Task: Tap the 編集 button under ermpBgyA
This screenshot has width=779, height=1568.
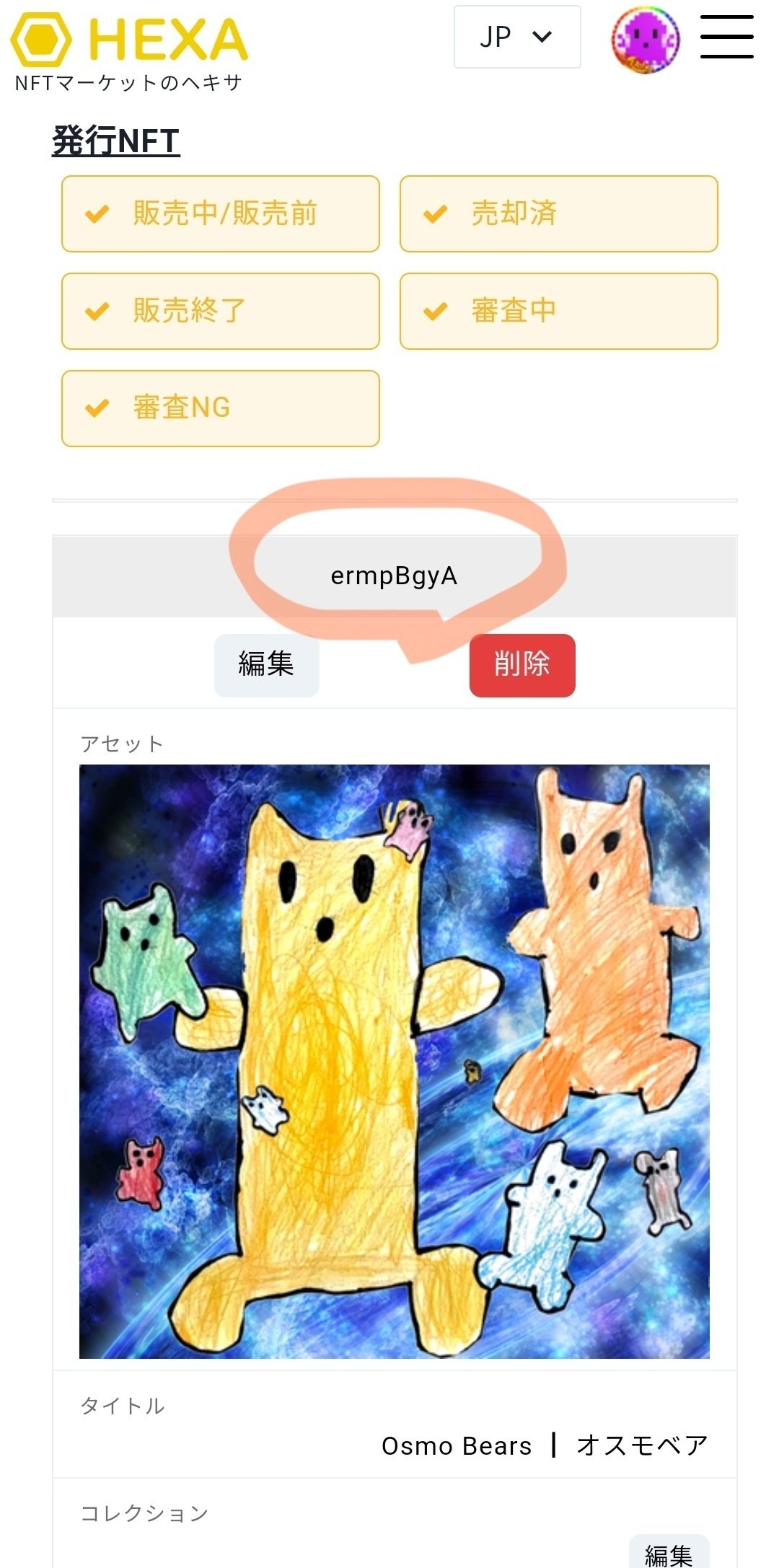Action: coord(266,665)
